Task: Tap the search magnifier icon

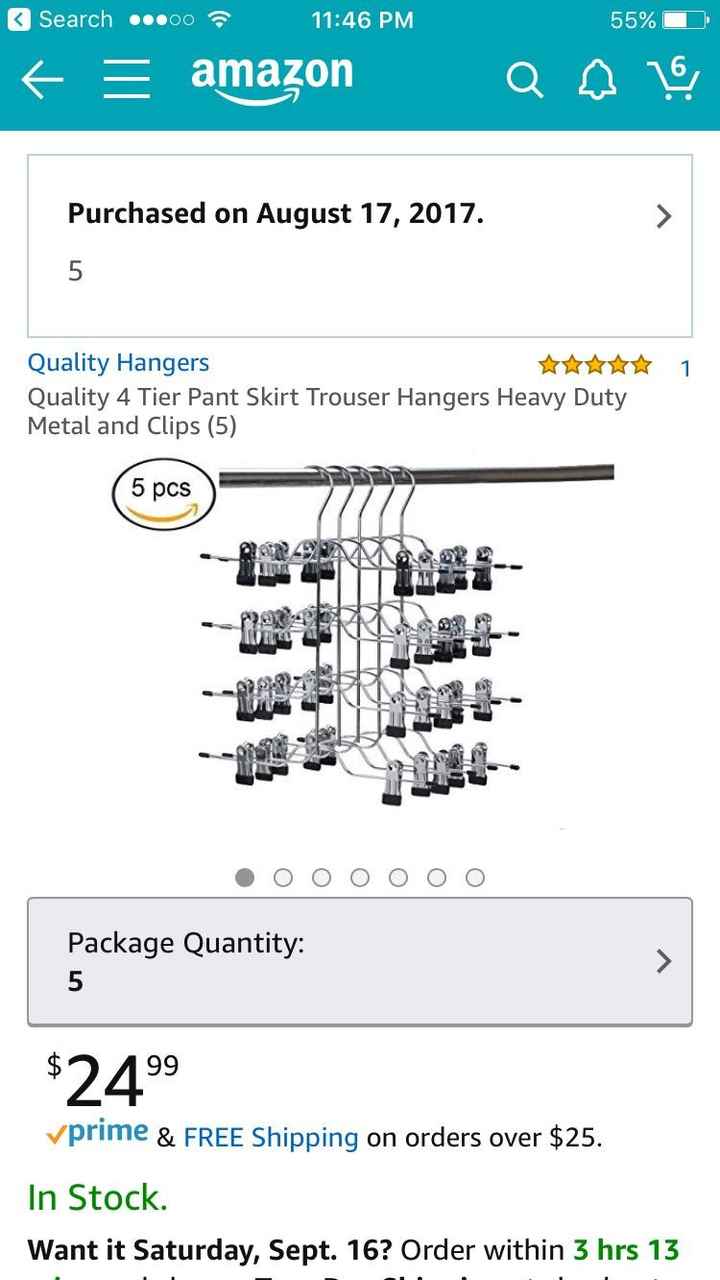Action: tap(525, 79)
